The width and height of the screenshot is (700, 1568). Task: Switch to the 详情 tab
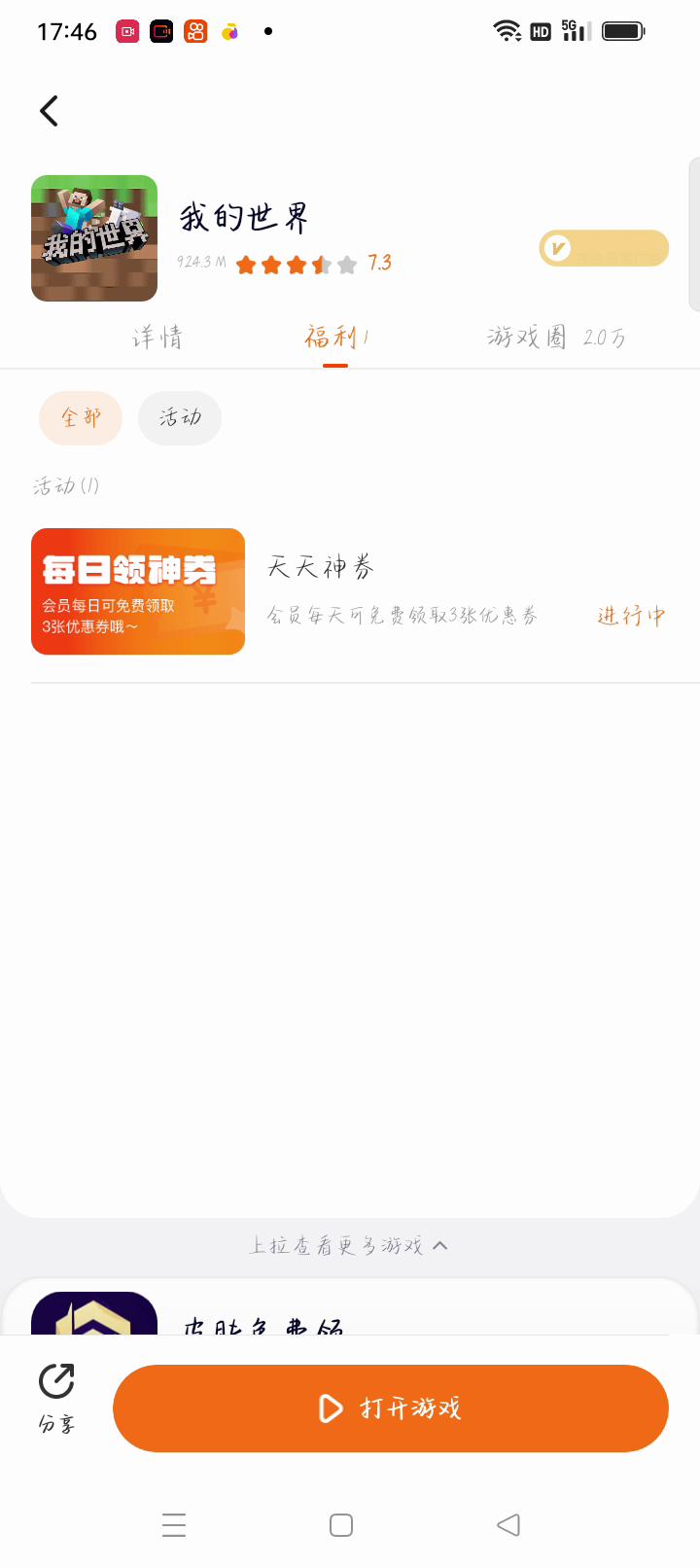pyautogui.click(x=157, y=338)
